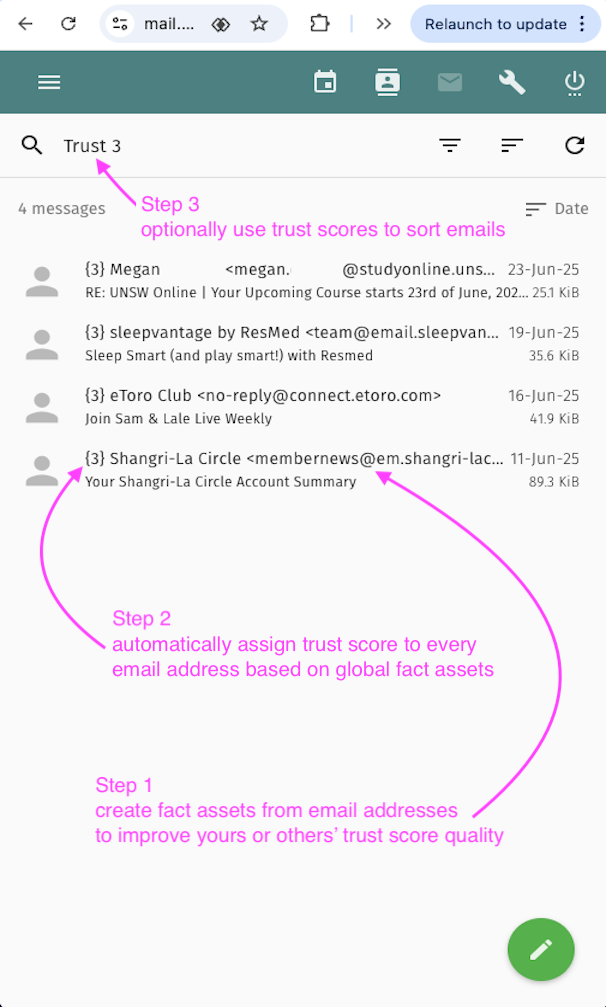Open the hamburger drawer menu

pos(49,83)
